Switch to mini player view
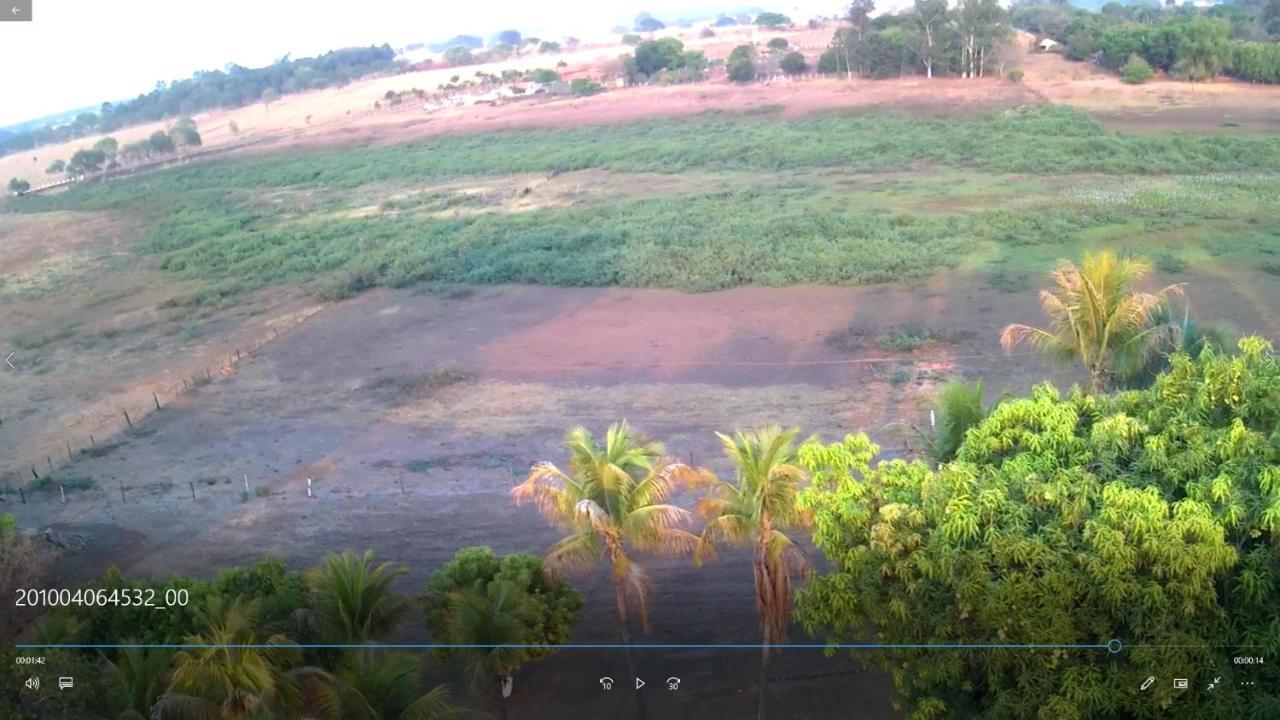This screenshot has width=1280, height=720. click(x=1180, y=683)
